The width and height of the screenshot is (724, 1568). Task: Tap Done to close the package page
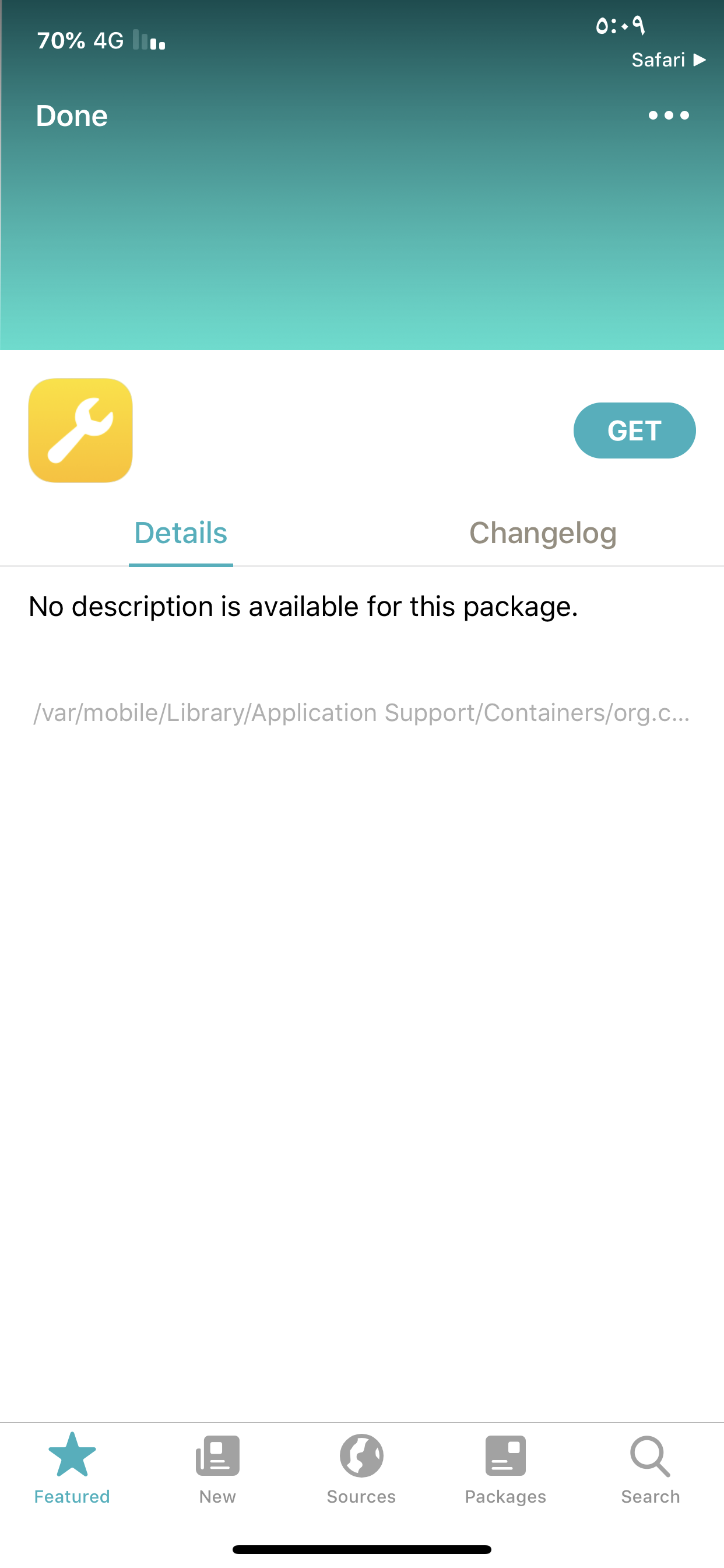point(72,116)
